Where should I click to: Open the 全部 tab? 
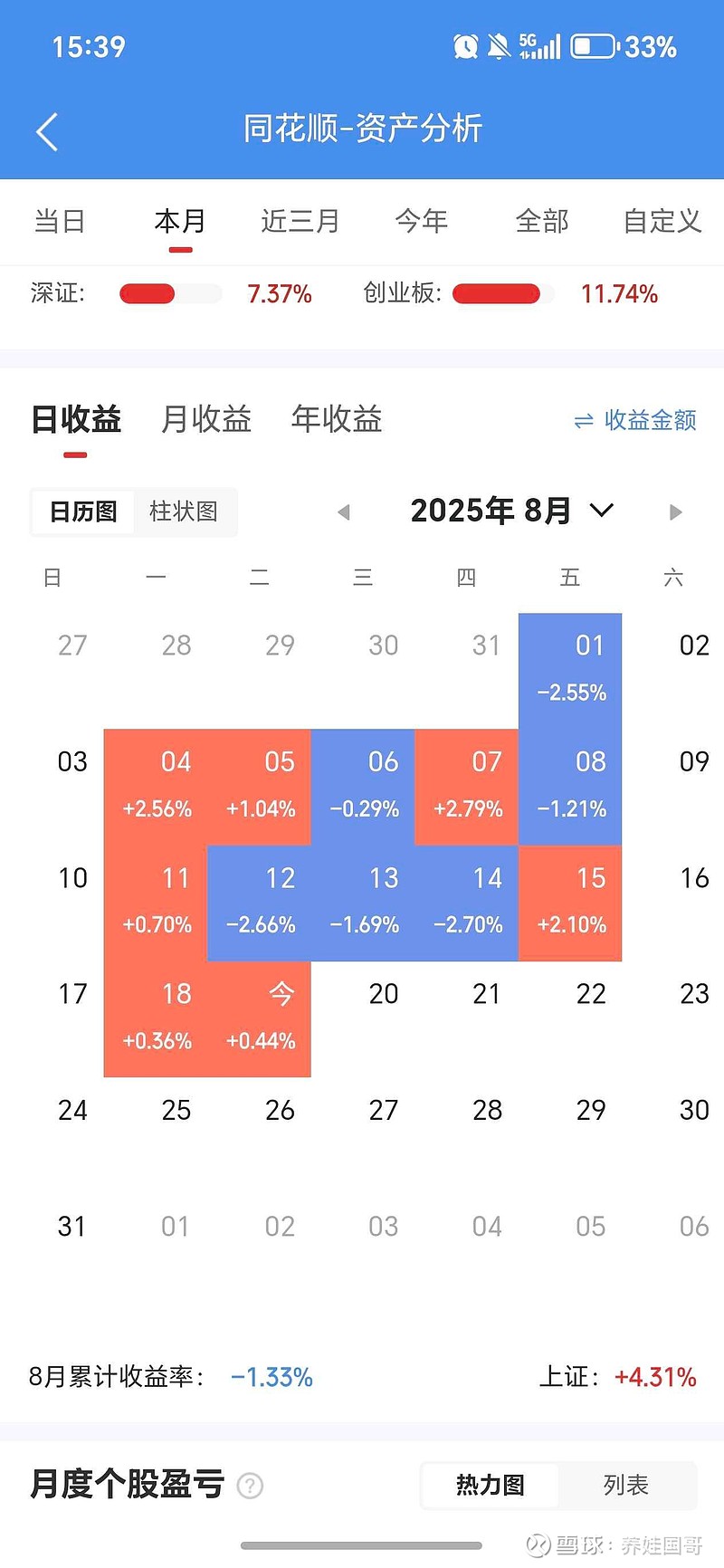(x=542, y=221)
